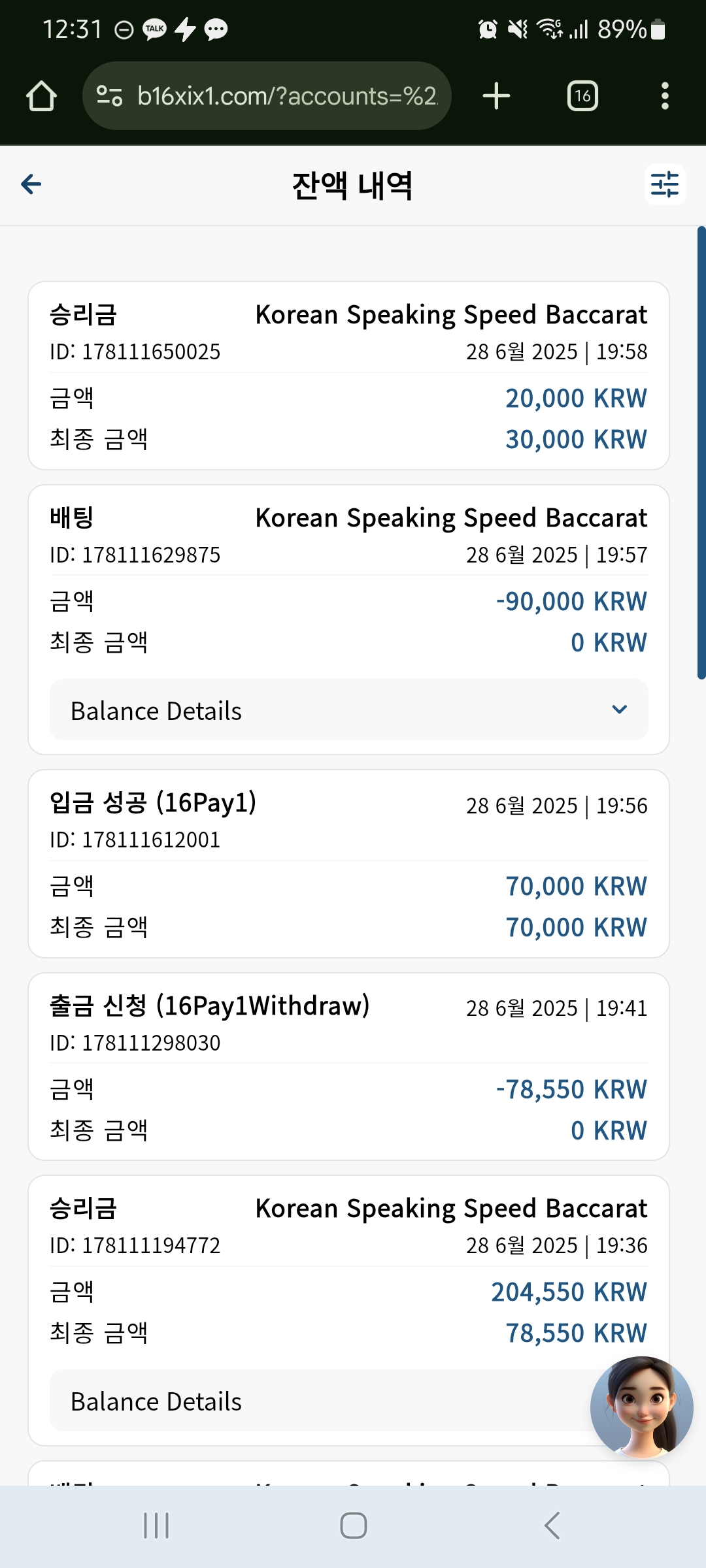The width and height of the screenshot is (706, 1568).
Task: Open the tab switcher showing 16 tabs
Action: [x=582, y=96]
